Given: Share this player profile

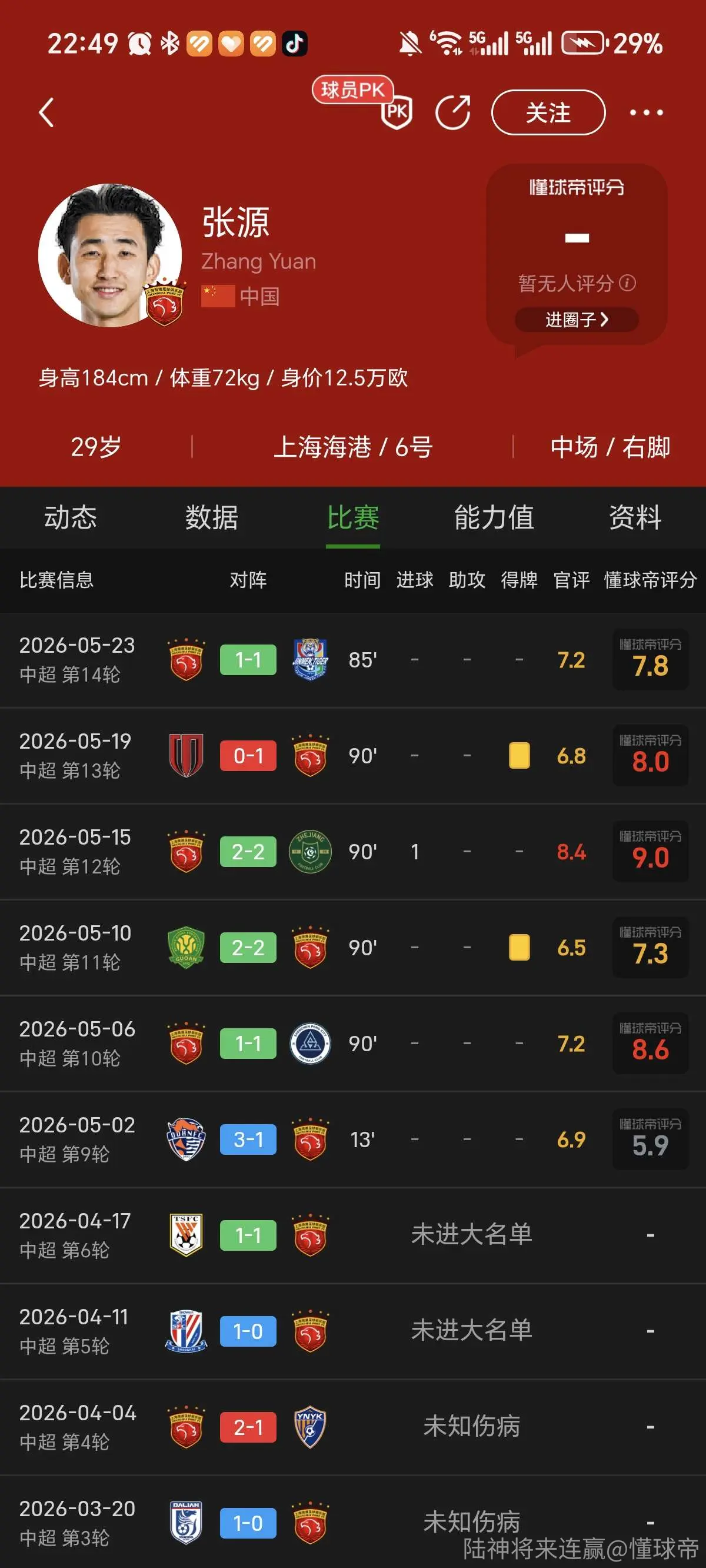Looking at the screenshot, I should [x=454, y=112].
